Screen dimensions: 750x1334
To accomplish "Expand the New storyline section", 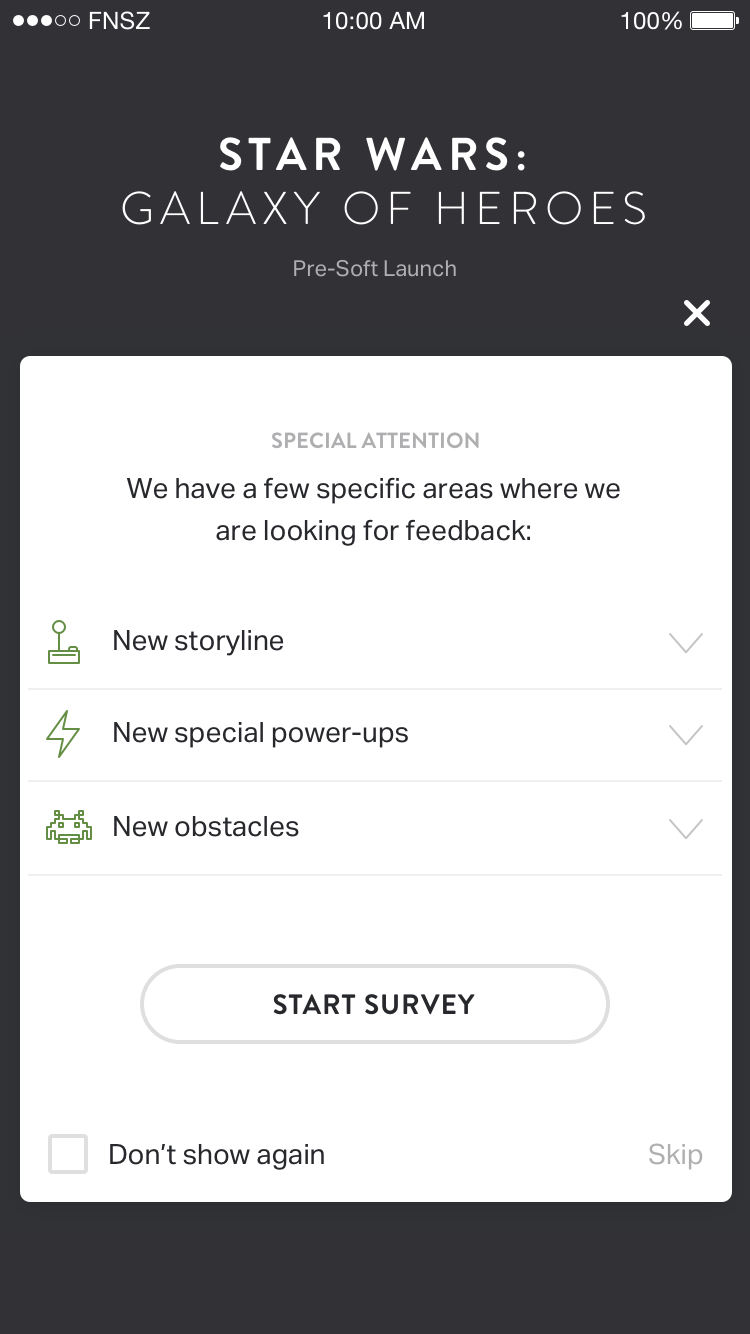I will click(685, 642).
